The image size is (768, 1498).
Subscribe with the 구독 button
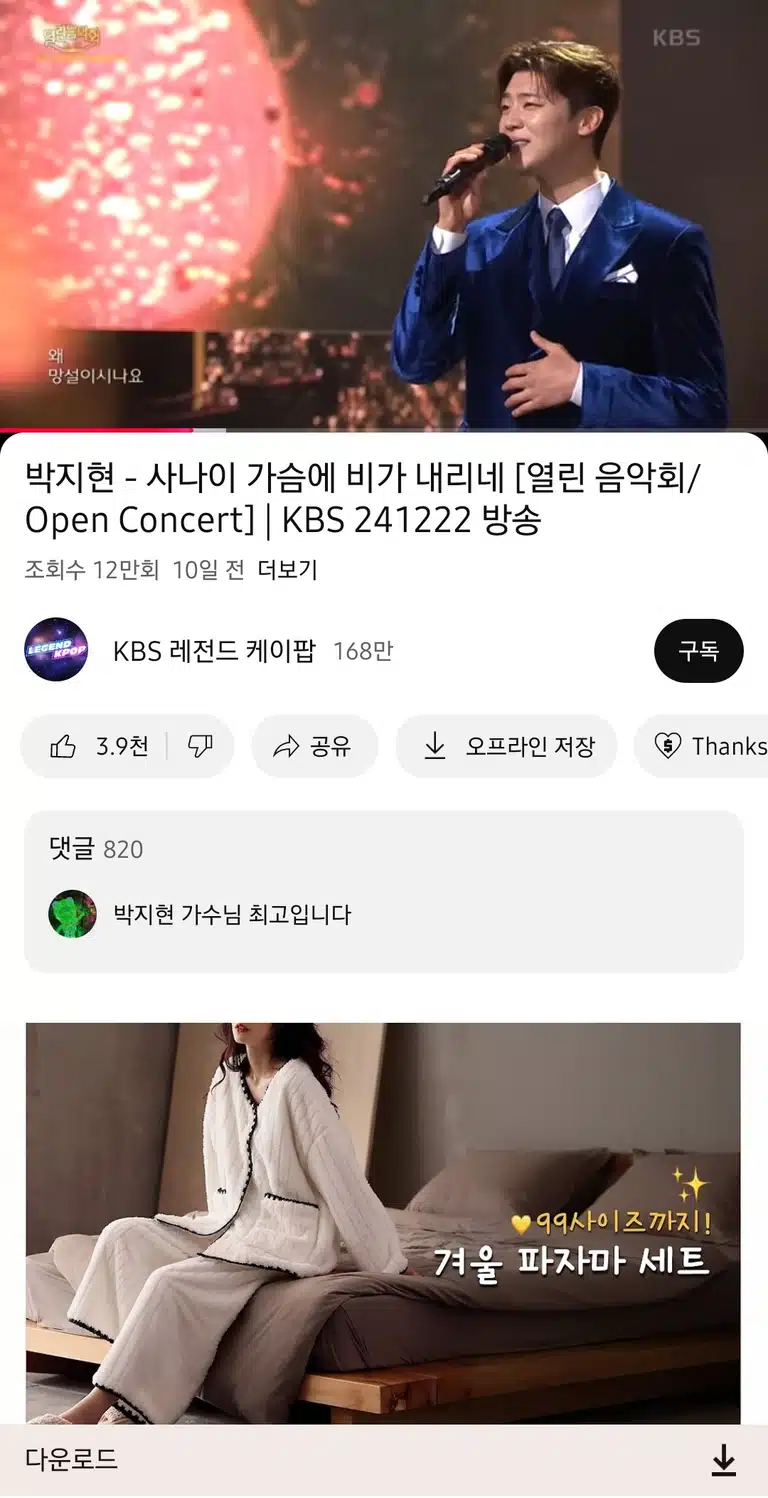click(699, 651)
